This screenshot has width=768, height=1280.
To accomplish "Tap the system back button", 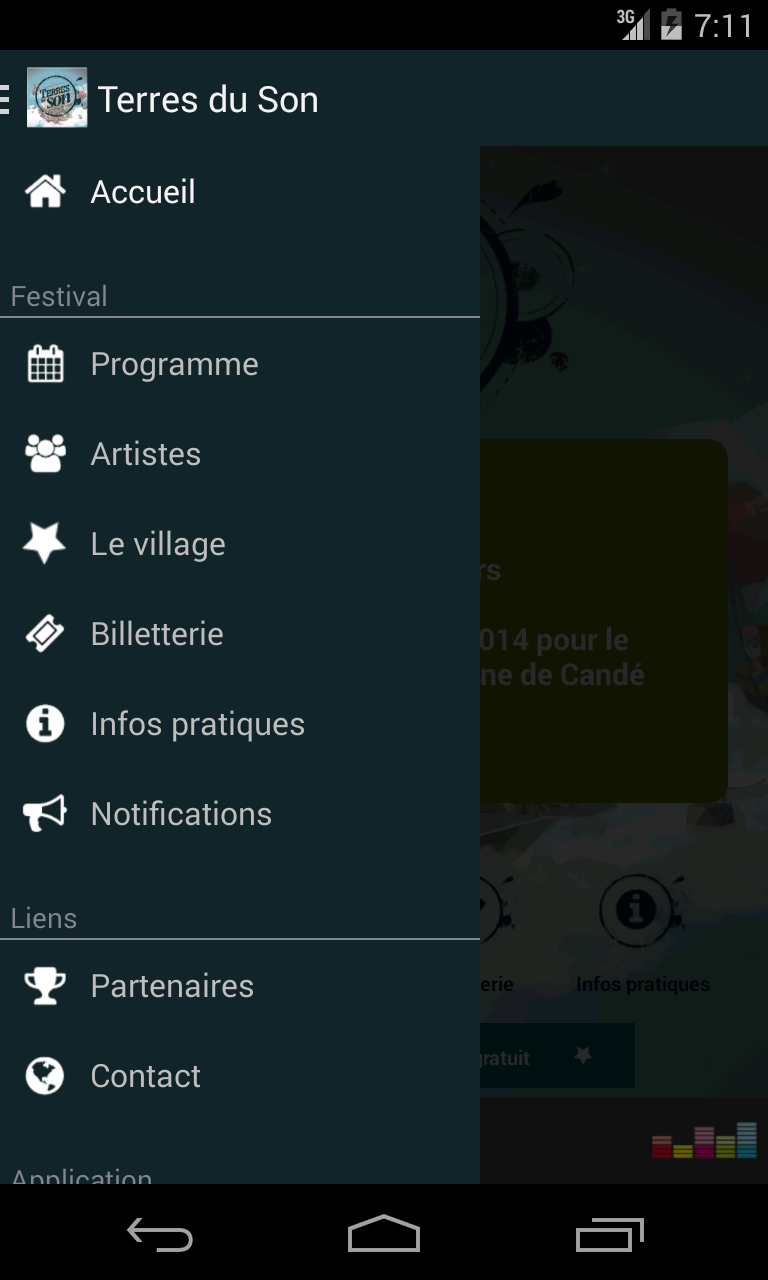I will [160, 1236].
